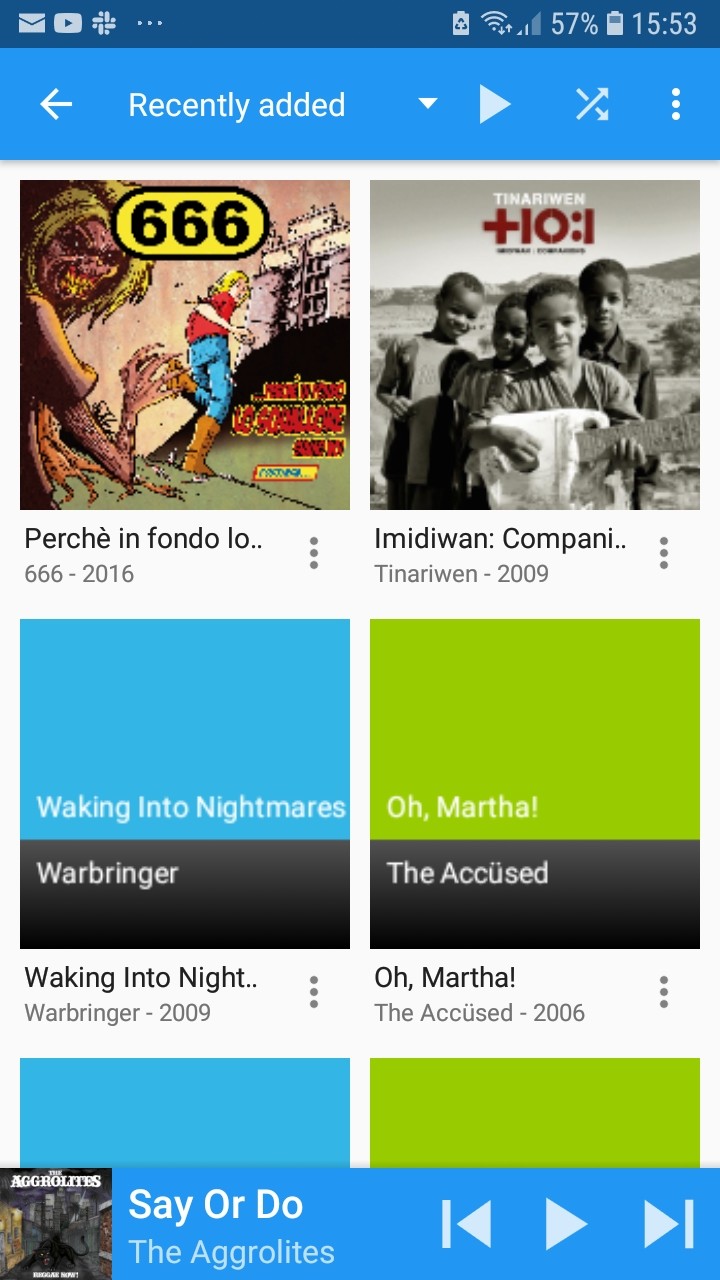Open the 666 album Perchè in fondo
The height and width of the screenshot is (1280, 720).
click(185, 345)
